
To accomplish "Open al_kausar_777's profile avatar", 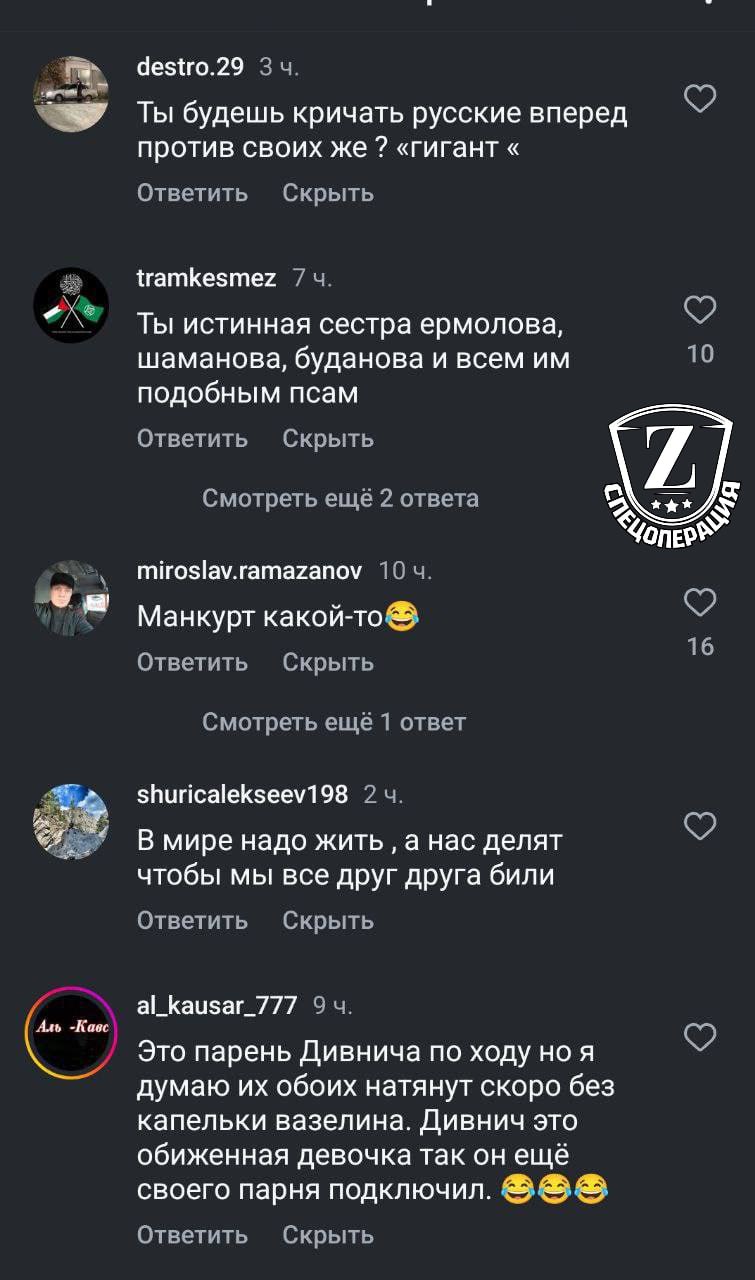I will [x=71, y=1032].
